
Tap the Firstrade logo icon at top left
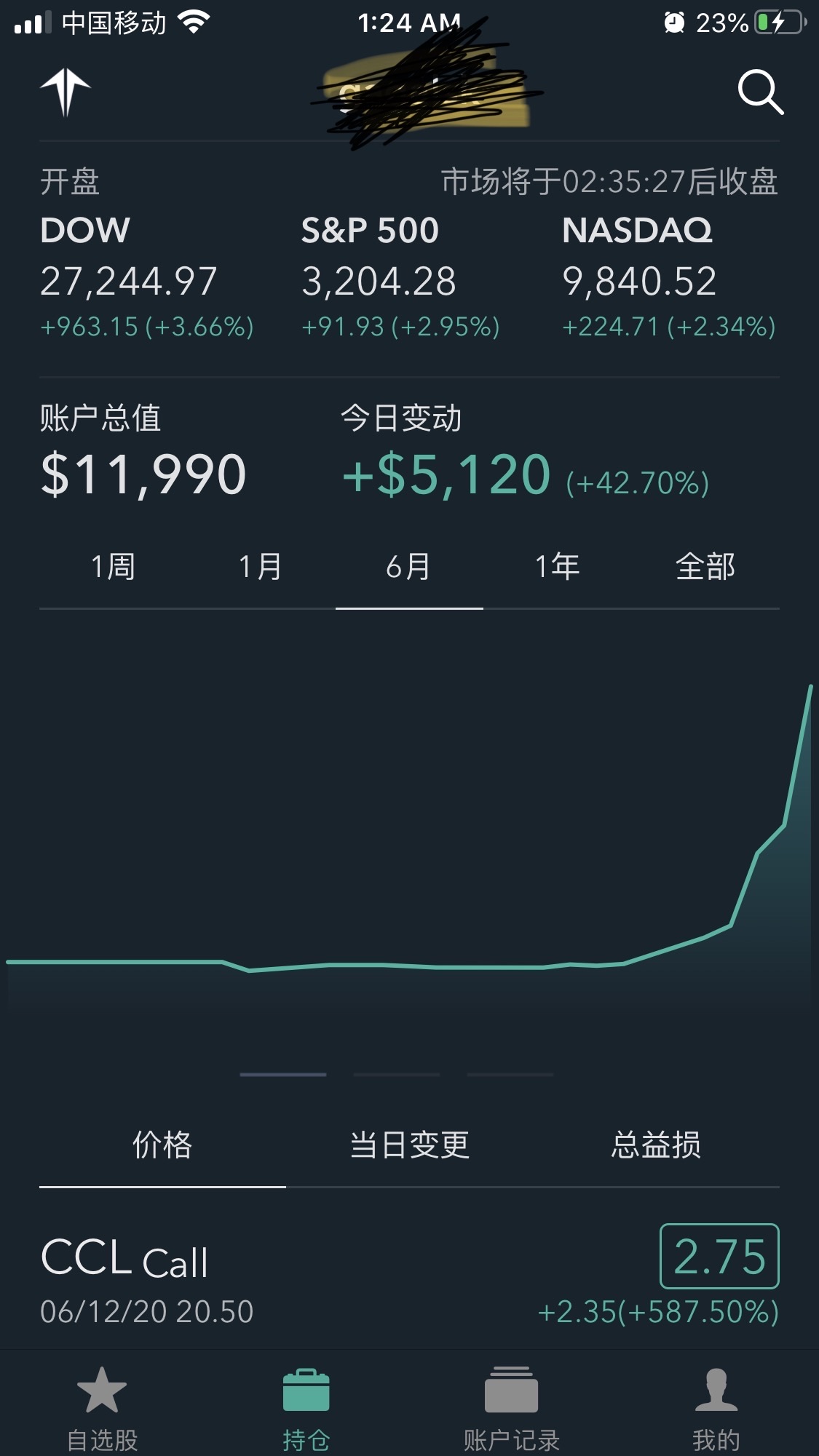(x=66, y=92)
